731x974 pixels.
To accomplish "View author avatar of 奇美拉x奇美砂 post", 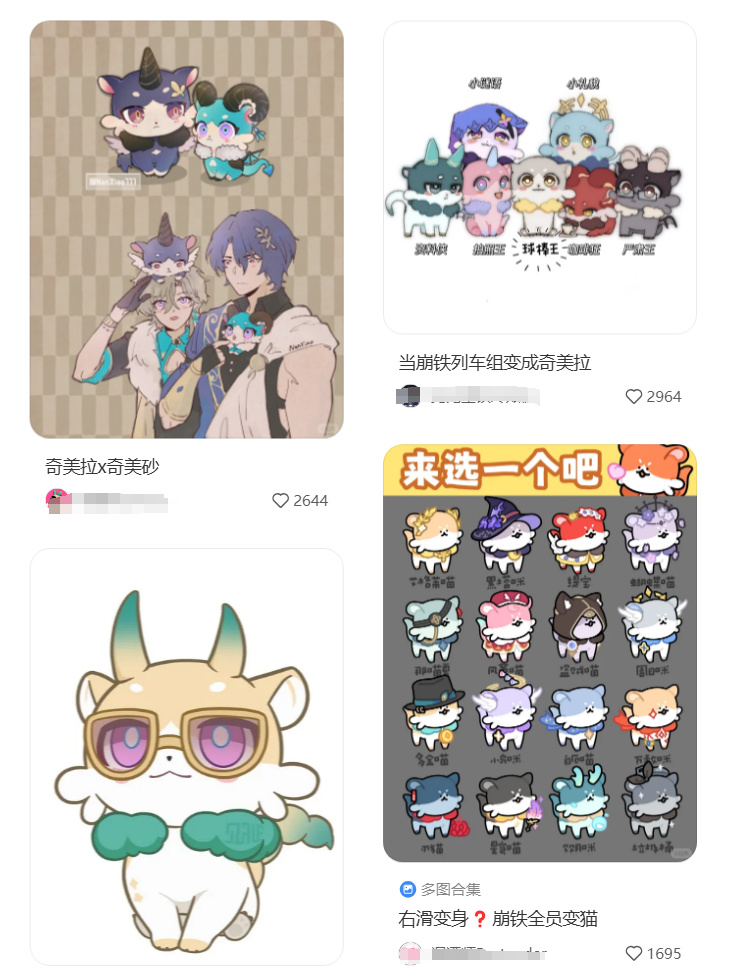I will coord(57,501).
